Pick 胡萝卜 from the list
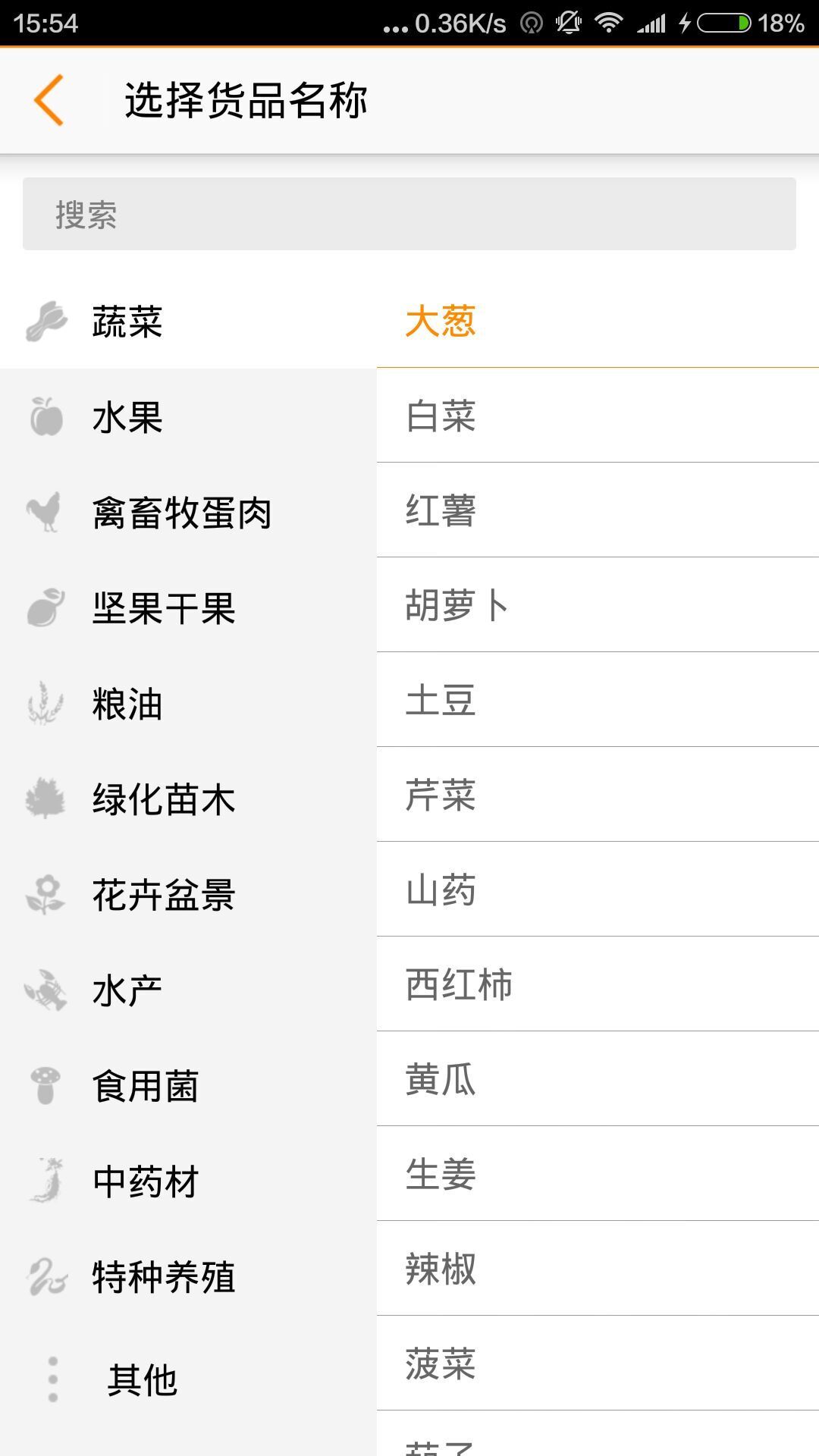Screen dimensions: 819x1456 (455, 607)
